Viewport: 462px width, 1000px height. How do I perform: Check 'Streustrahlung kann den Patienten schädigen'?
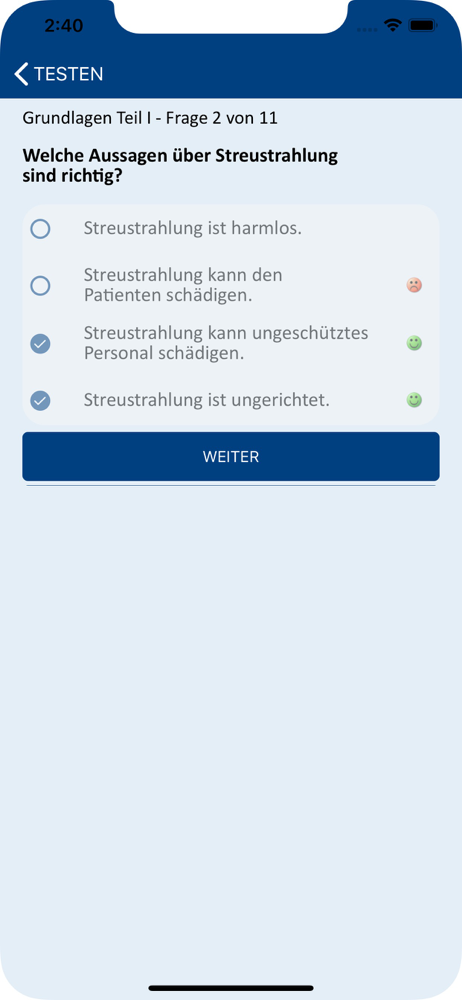click(40, 286)
